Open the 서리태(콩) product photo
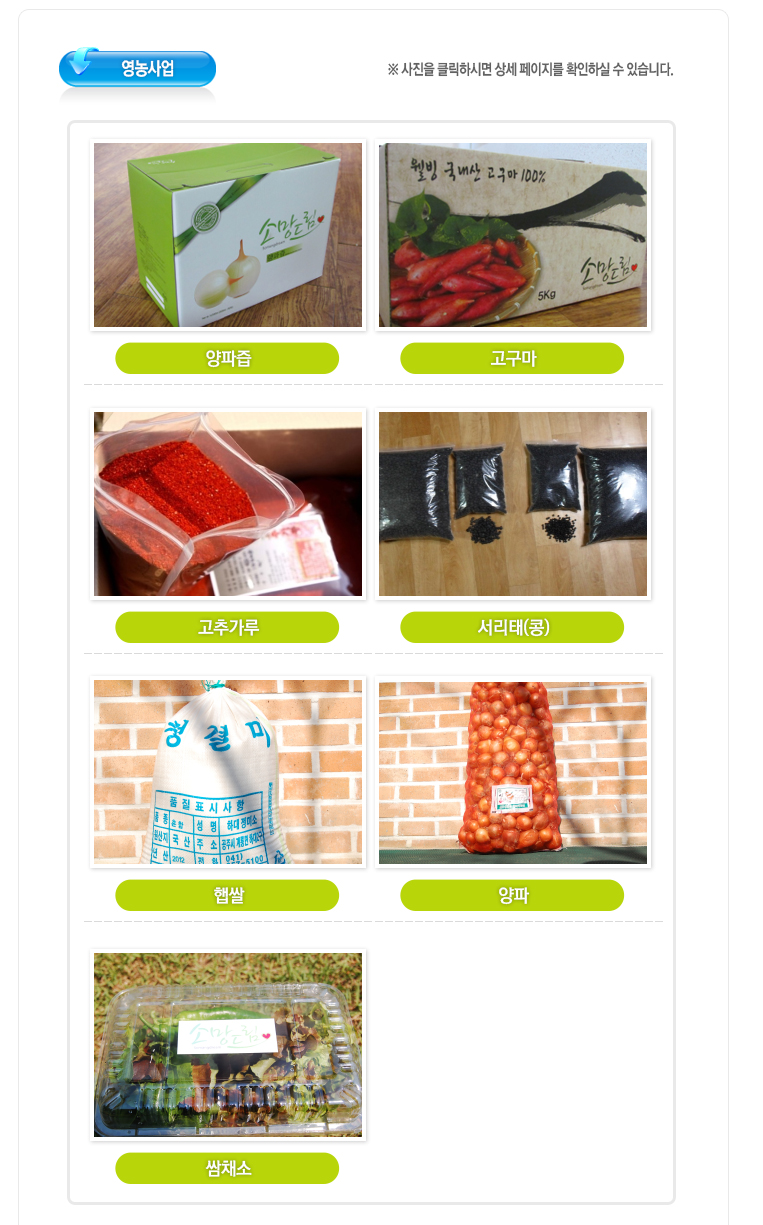 (513, 504)
